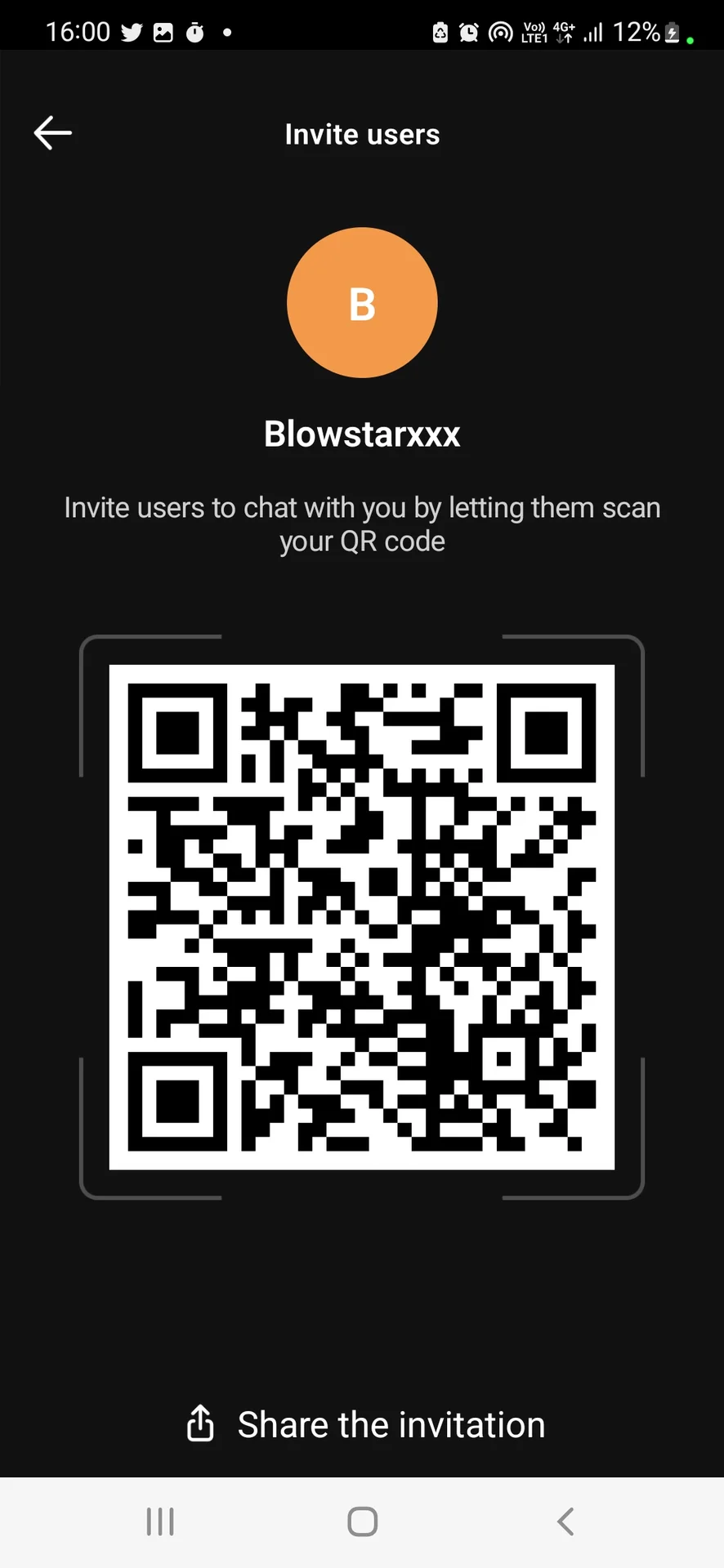Tap the system back button
This screenshot has height=1568, width=724.
tap(565, 1521)
